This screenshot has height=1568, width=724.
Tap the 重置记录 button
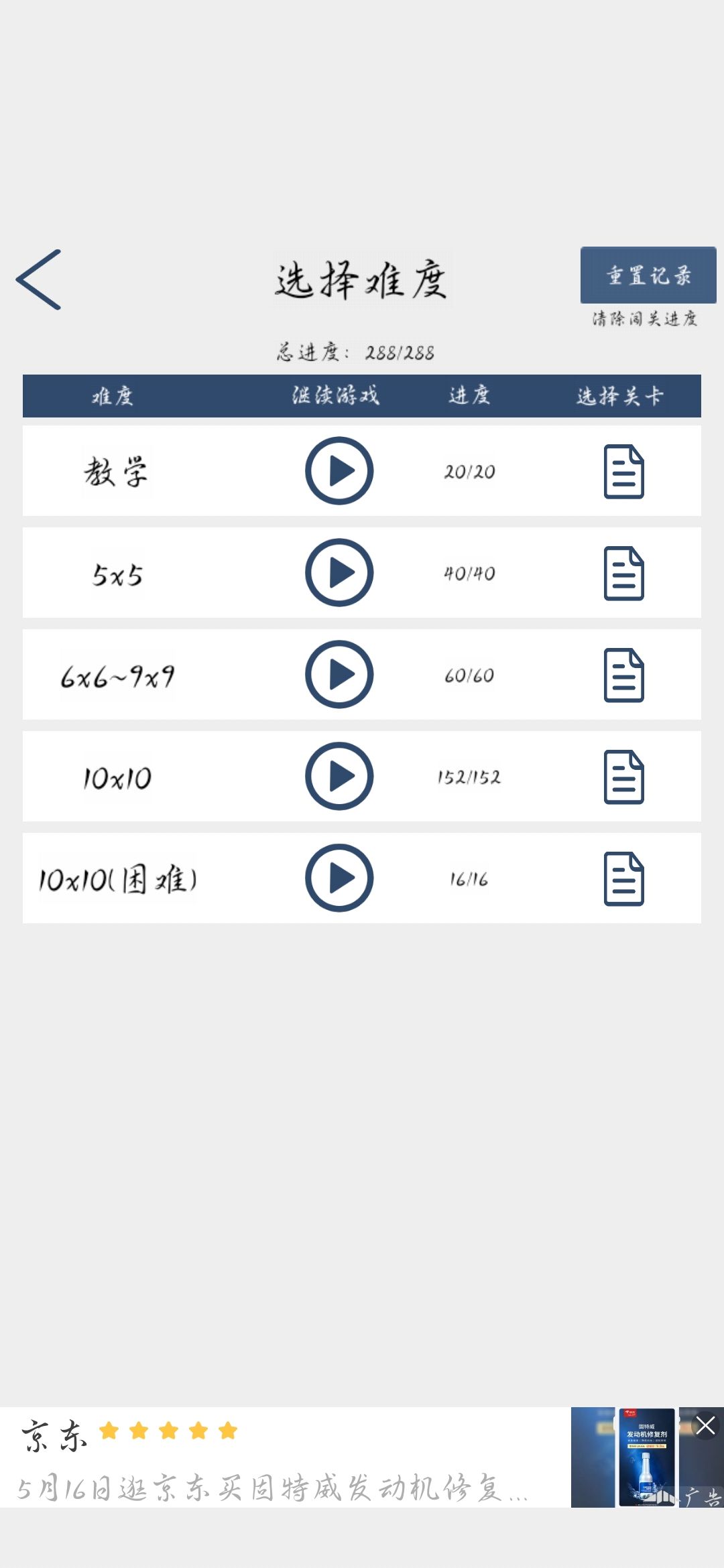tap(648, 275)
